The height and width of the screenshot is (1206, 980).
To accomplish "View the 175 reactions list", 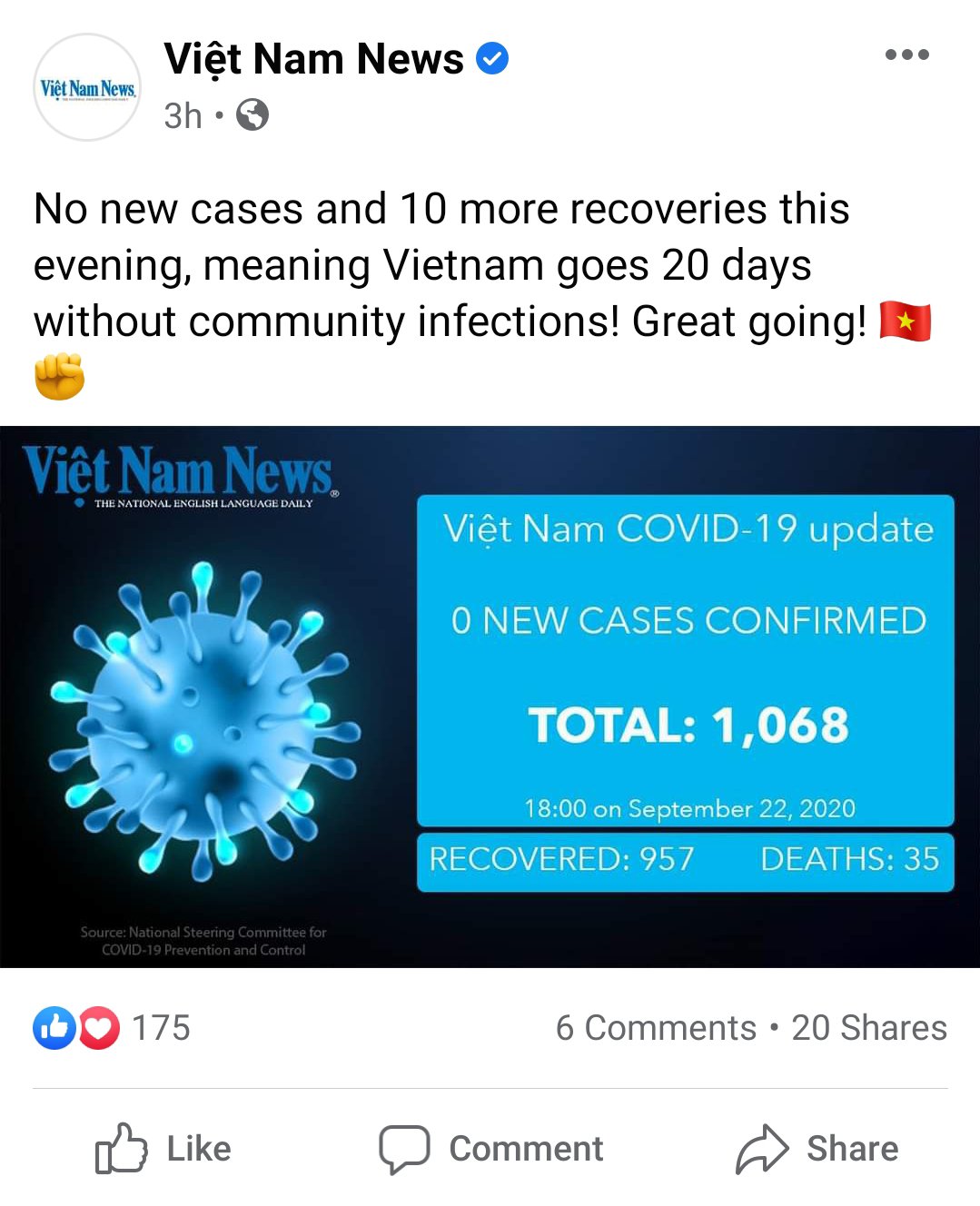I will pyautogui.click(x=113, y=1028).
